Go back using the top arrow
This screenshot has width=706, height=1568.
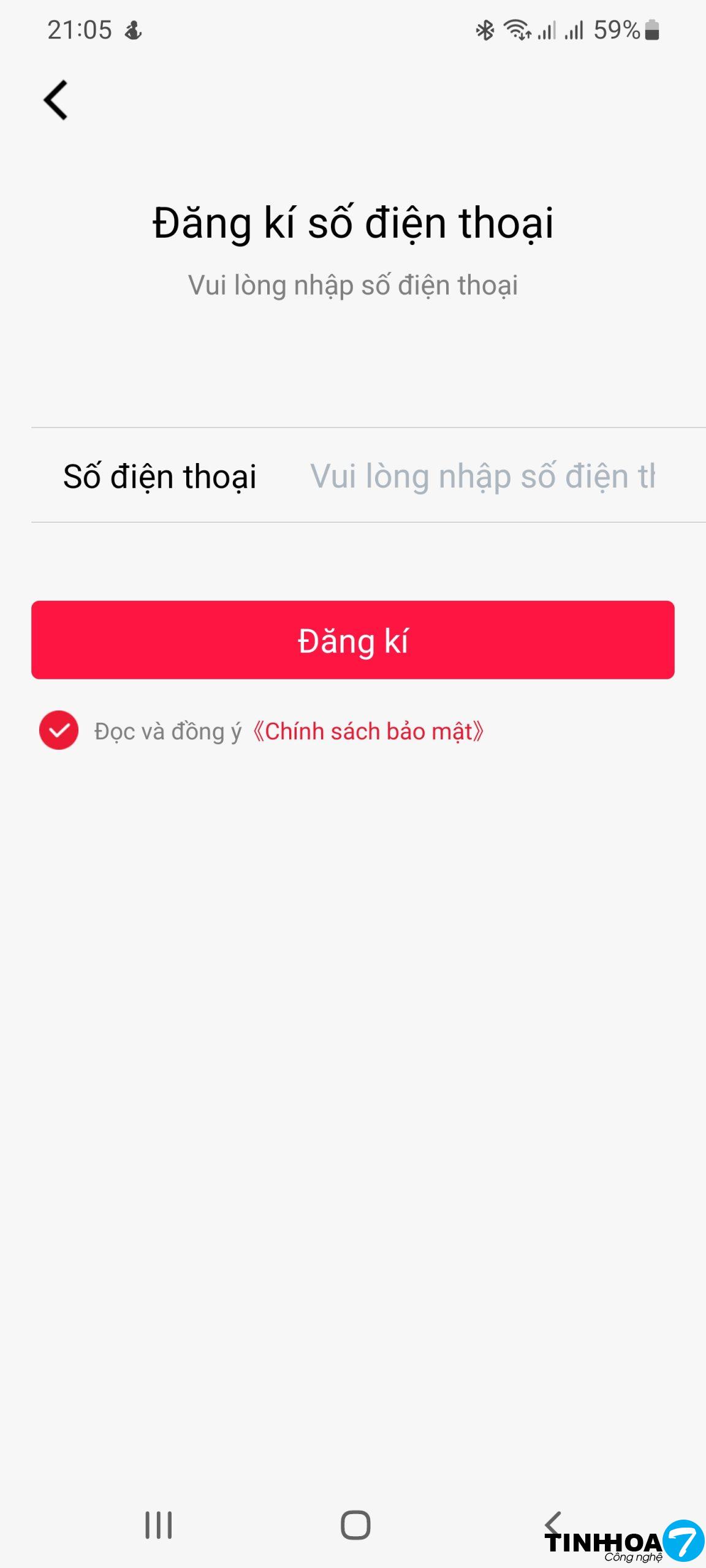tap(56, 100)
